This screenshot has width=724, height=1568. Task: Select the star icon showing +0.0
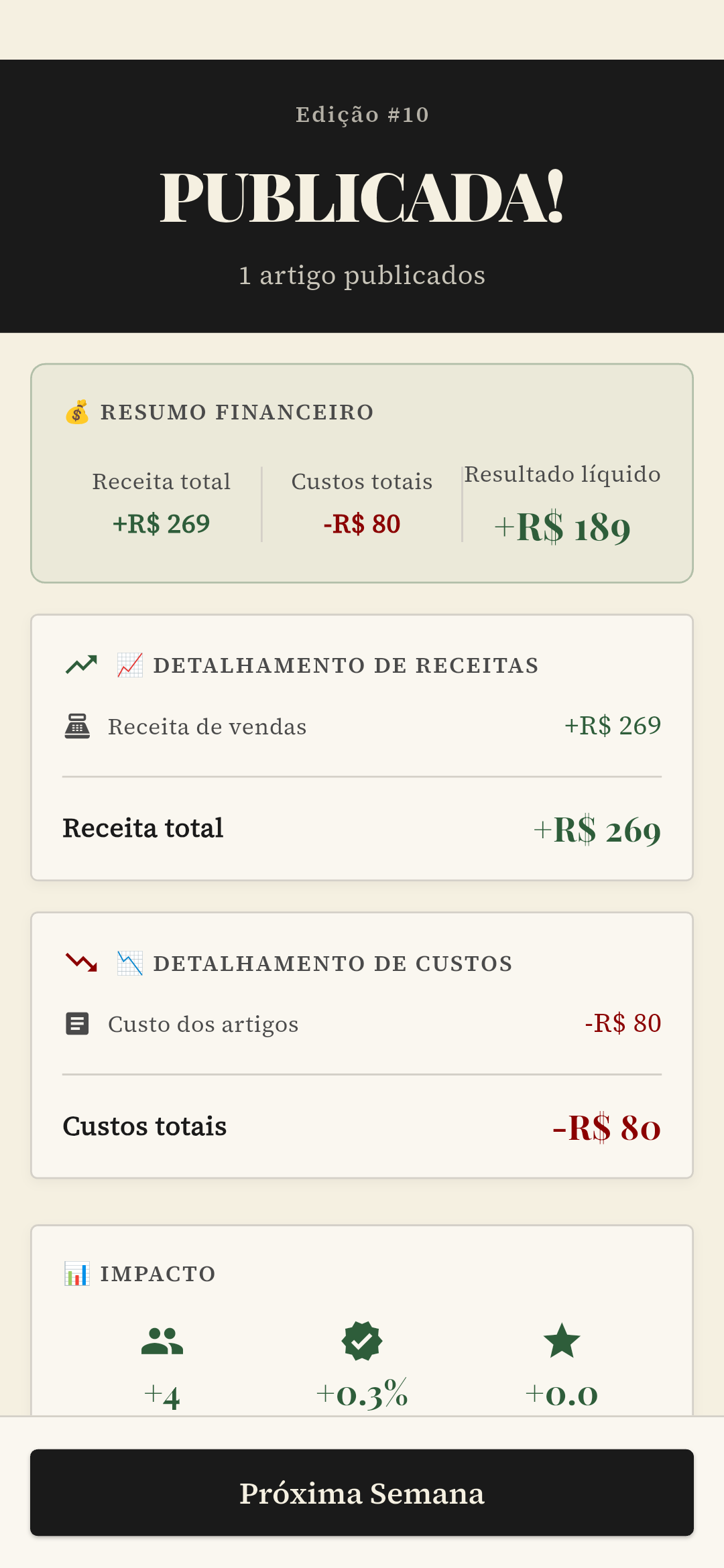(x=562, y=1341)
